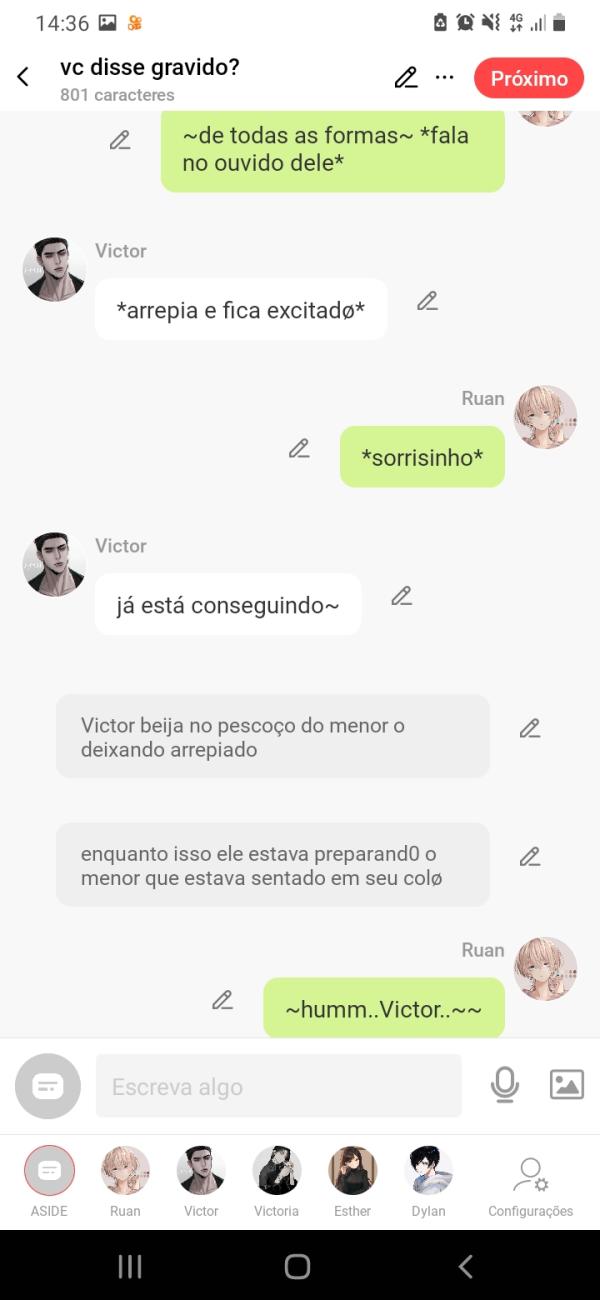Edit the '~humm..Victor..~~' message
The width and height of the screenshot is (600, 1300).
222,1000
